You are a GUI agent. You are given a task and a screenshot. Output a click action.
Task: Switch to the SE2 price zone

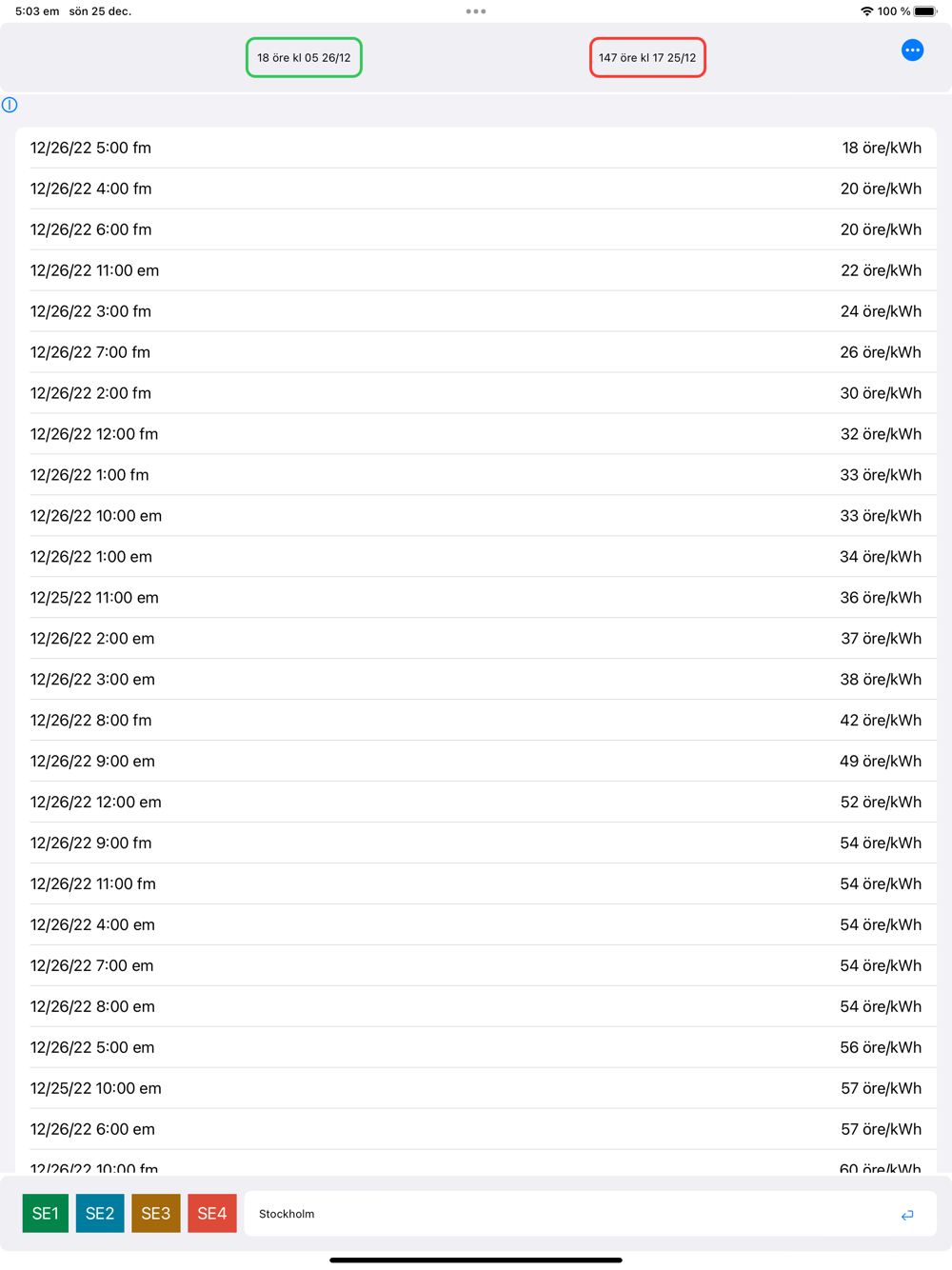pyautogui.click(x=100, y=1214)
